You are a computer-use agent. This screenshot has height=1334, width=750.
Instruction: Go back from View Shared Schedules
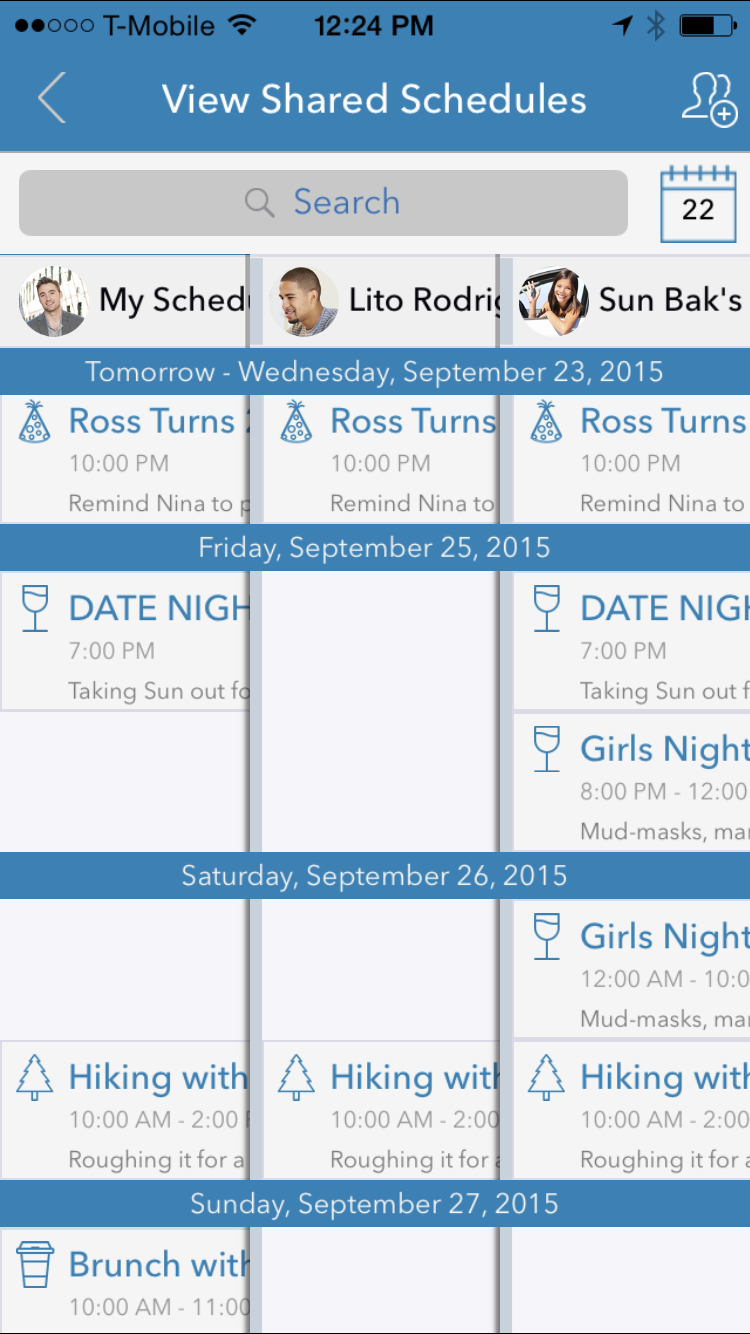coord(52,99)
